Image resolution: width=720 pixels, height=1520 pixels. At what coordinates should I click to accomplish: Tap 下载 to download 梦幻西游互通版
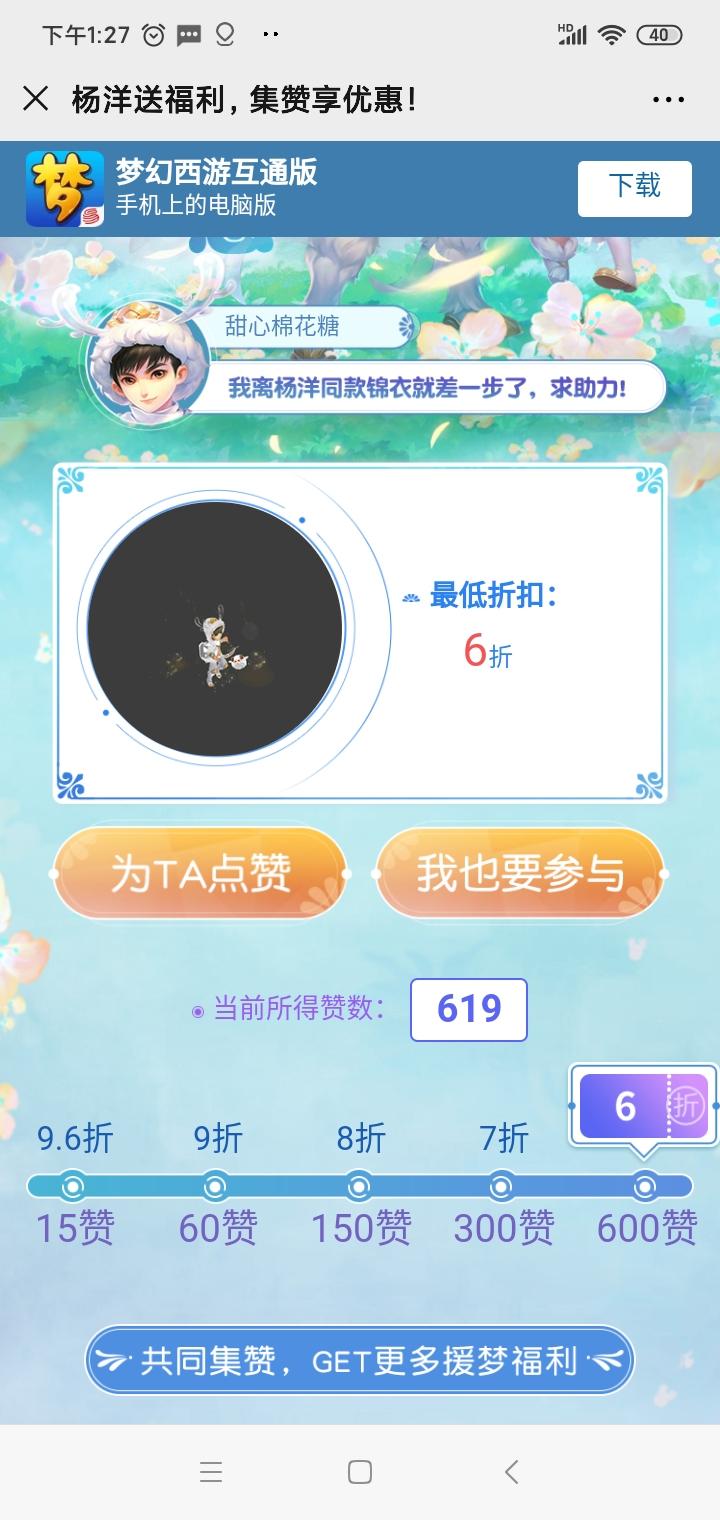(x=634, y=187)
